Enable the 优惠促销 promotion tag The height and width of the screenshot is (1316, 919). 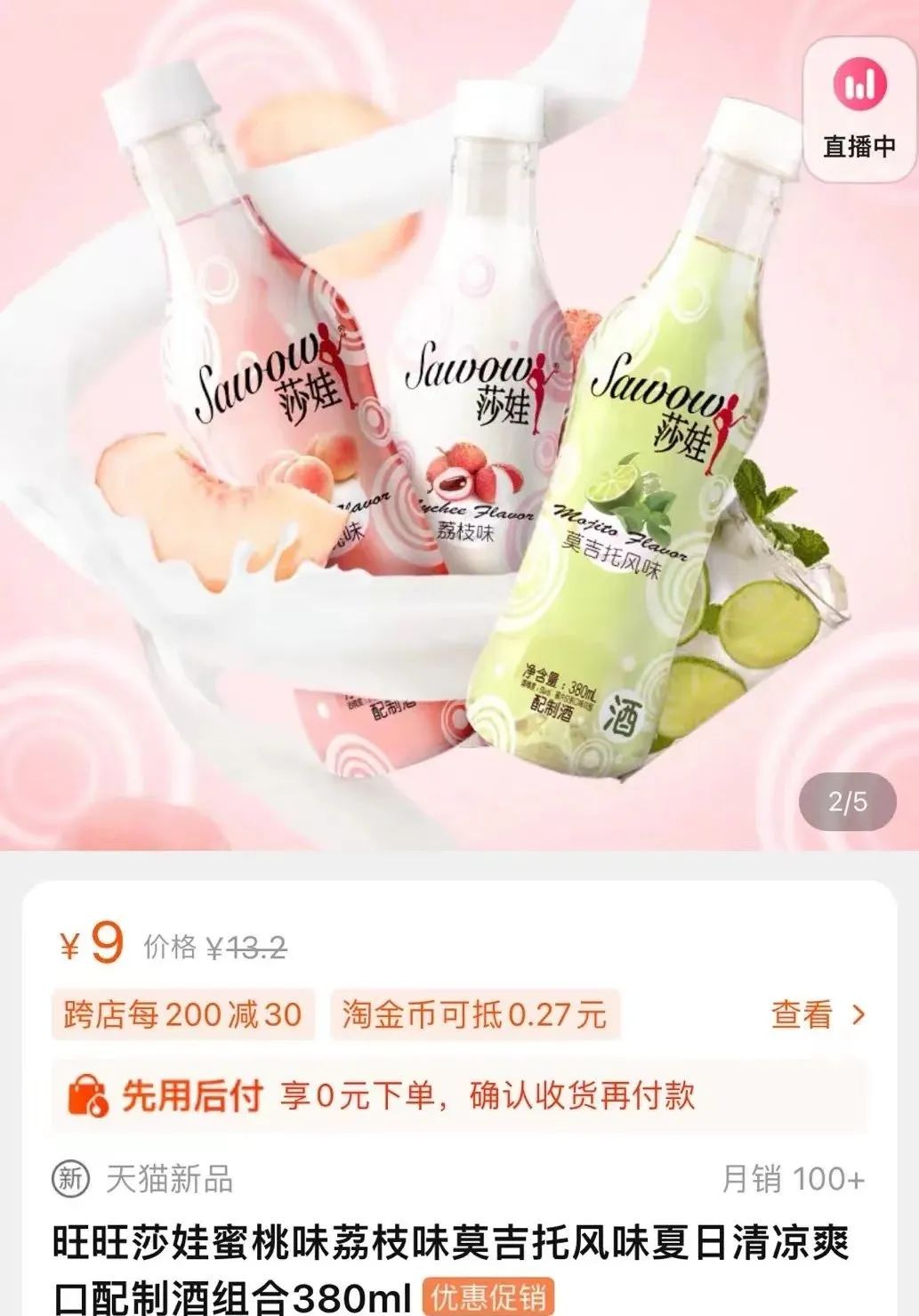(488, 1299)
